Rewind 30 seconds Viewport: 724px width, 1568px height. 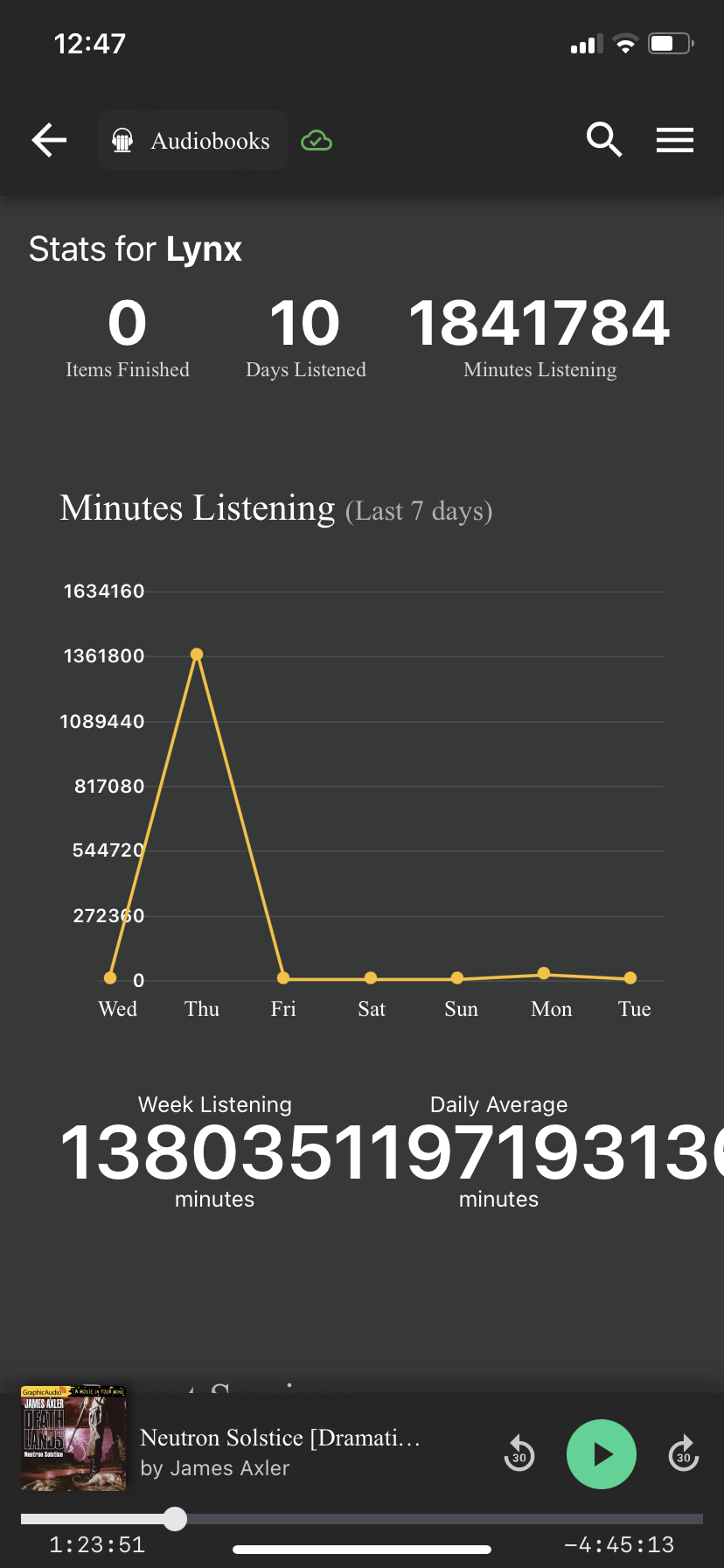(519, 1454)
